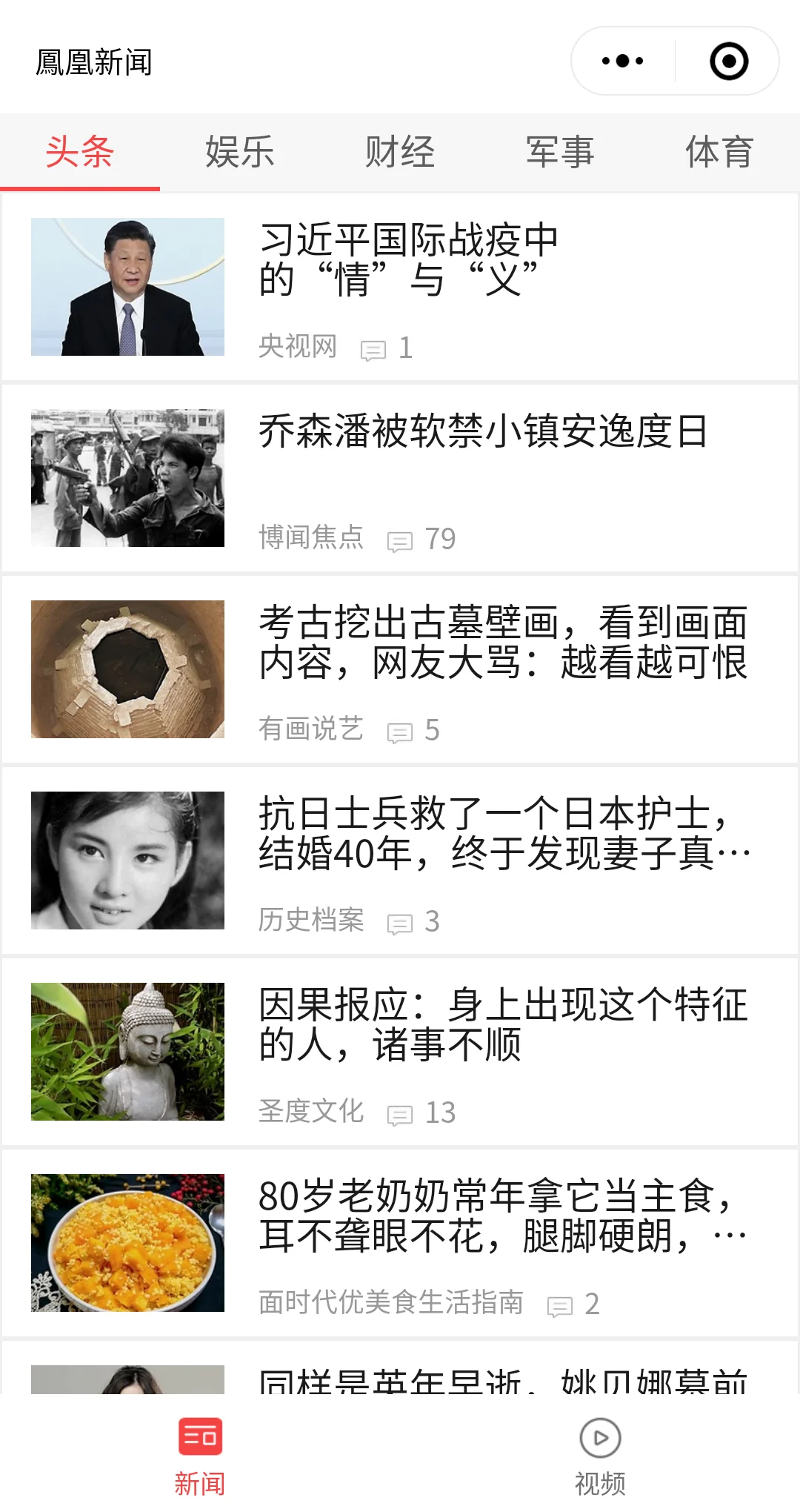The width and height of the screenshot is (800, 1512).
Task: Open article 乔森潘被软禁小镇安逸度日
Action: [483, 431]
